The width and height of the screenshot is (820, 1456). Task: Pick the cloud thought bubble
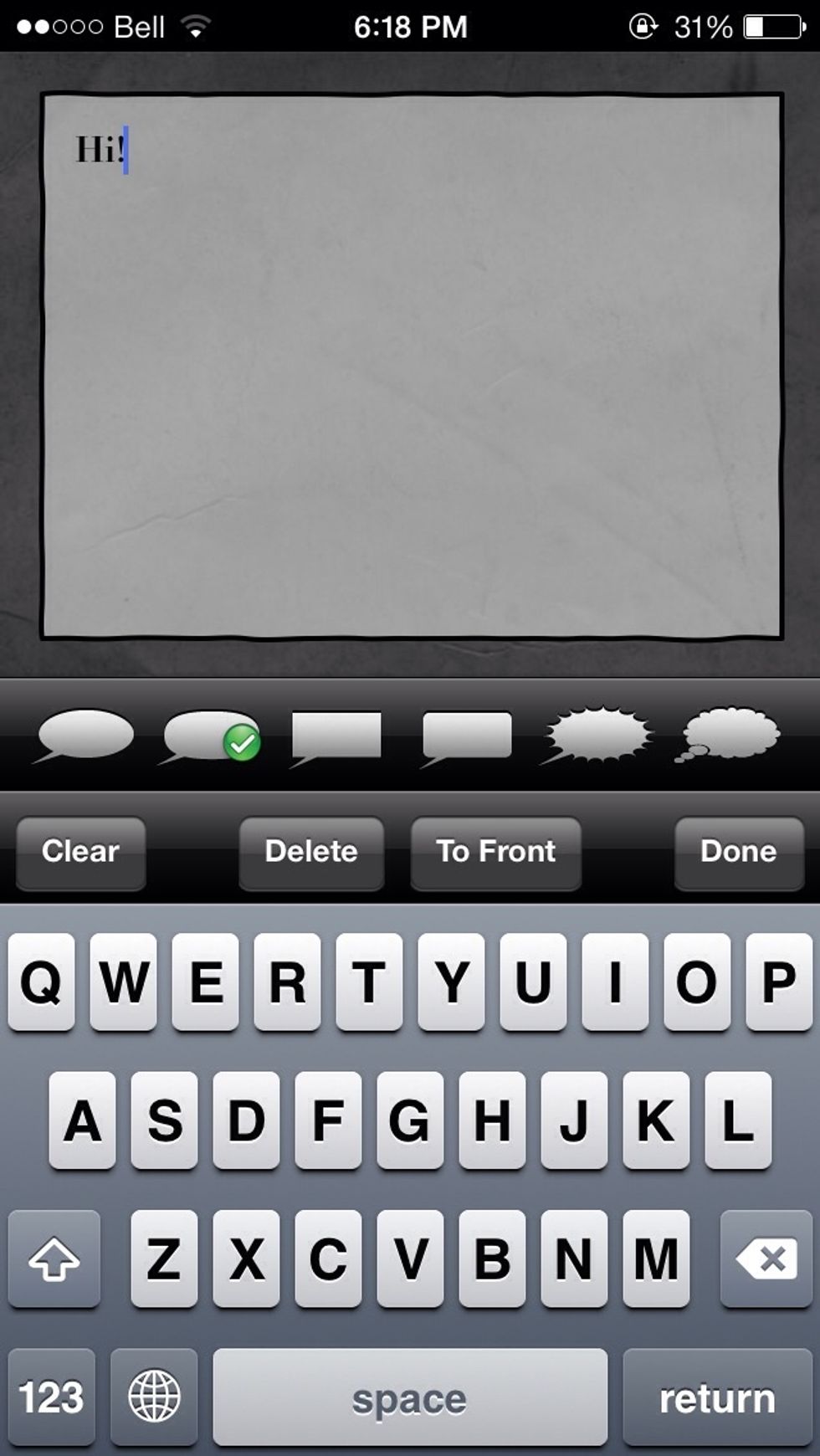pyautogui.click(x=726, y=735)
